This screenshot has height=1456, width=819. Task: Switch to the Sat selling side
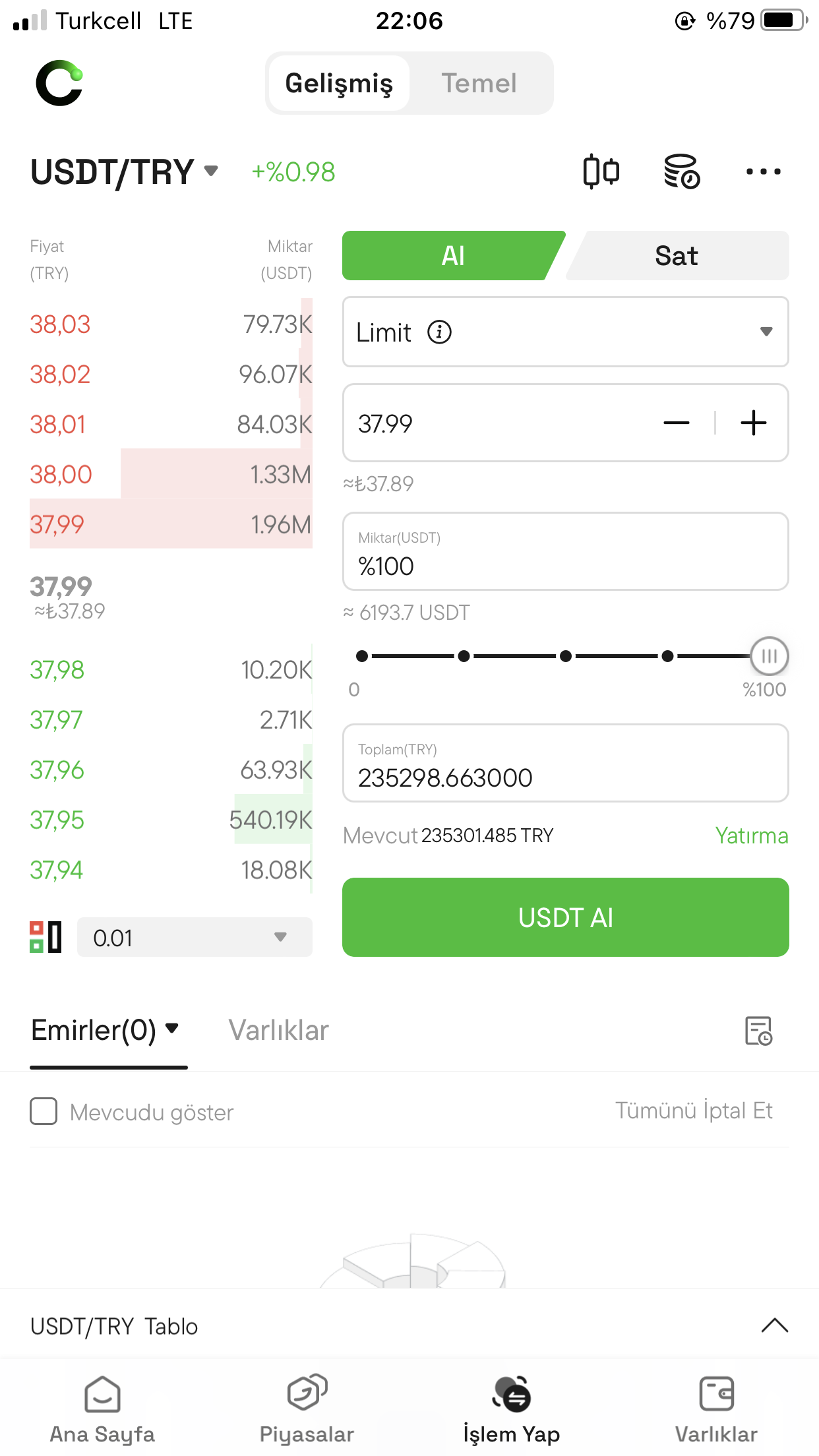[676, 256]
